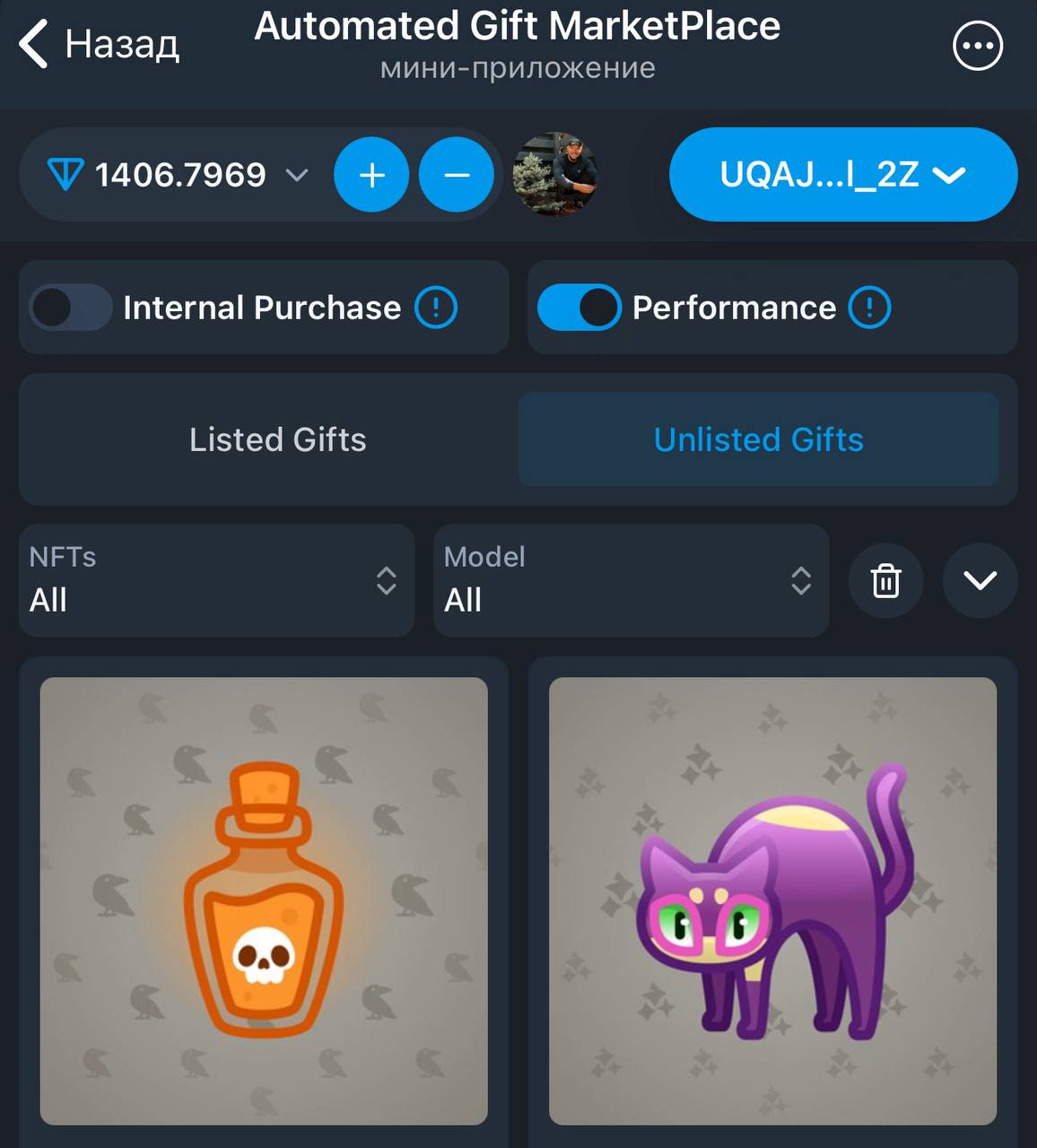
Task: Tap the trash can icon
Action: point(885,581)
